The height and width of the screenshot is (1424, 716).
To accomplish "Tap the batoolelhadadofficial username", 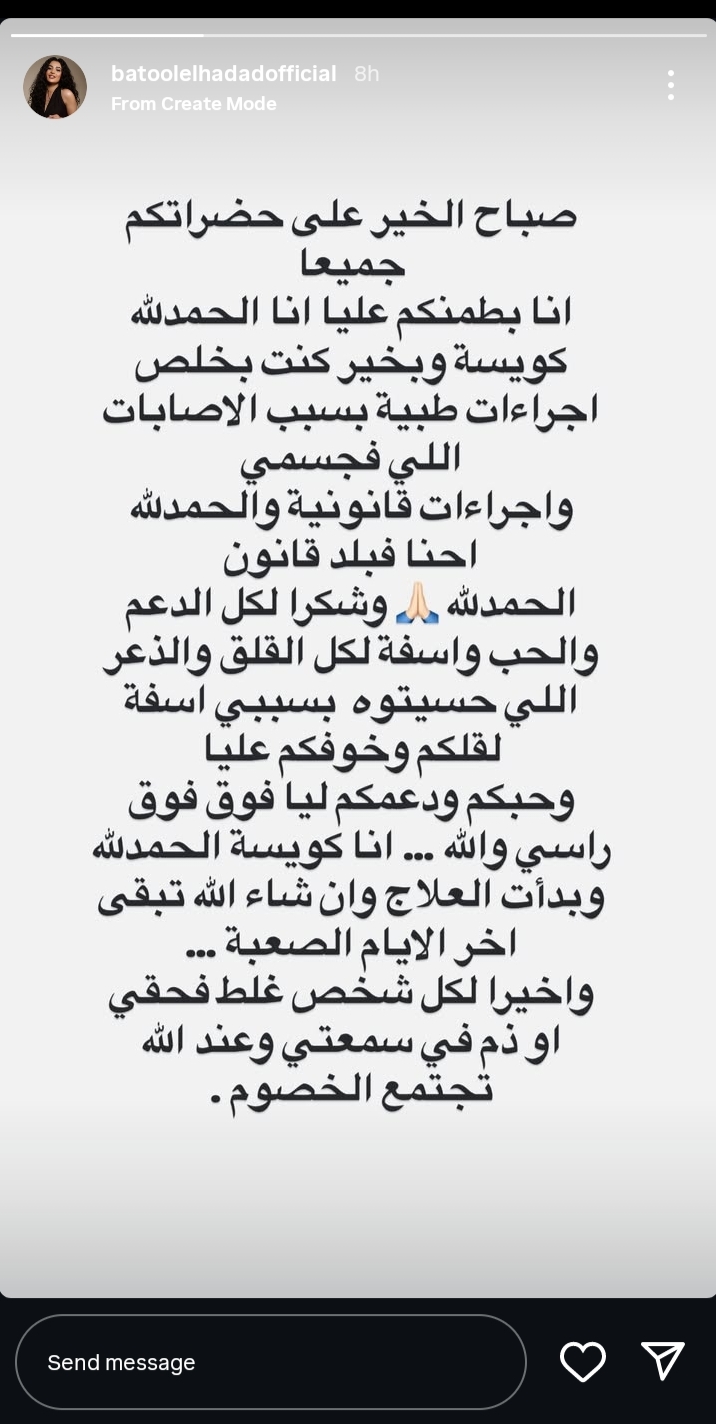I will (x=223, y=74).
